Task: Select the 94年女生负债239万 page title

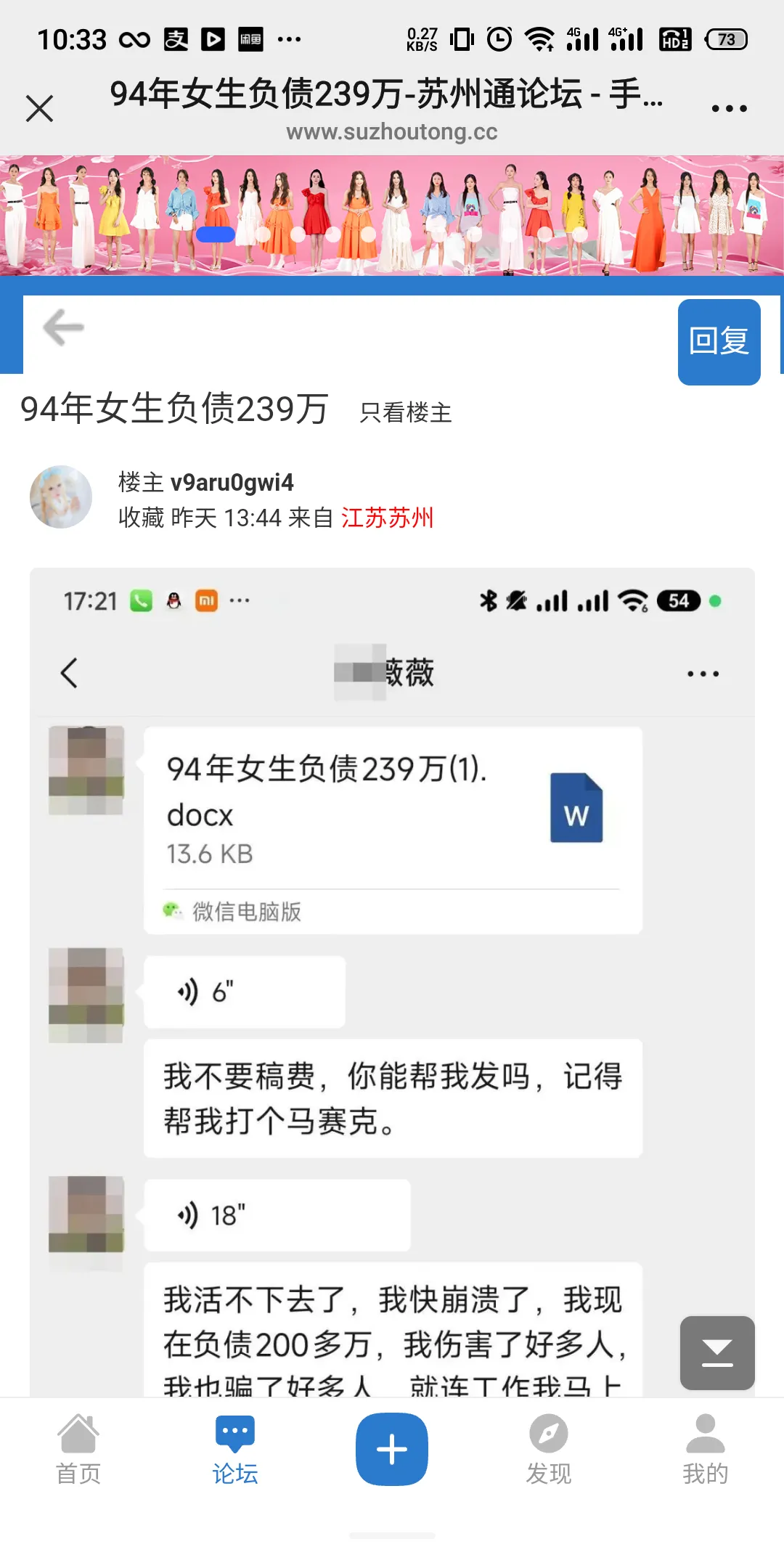Action: pos(174,410)
